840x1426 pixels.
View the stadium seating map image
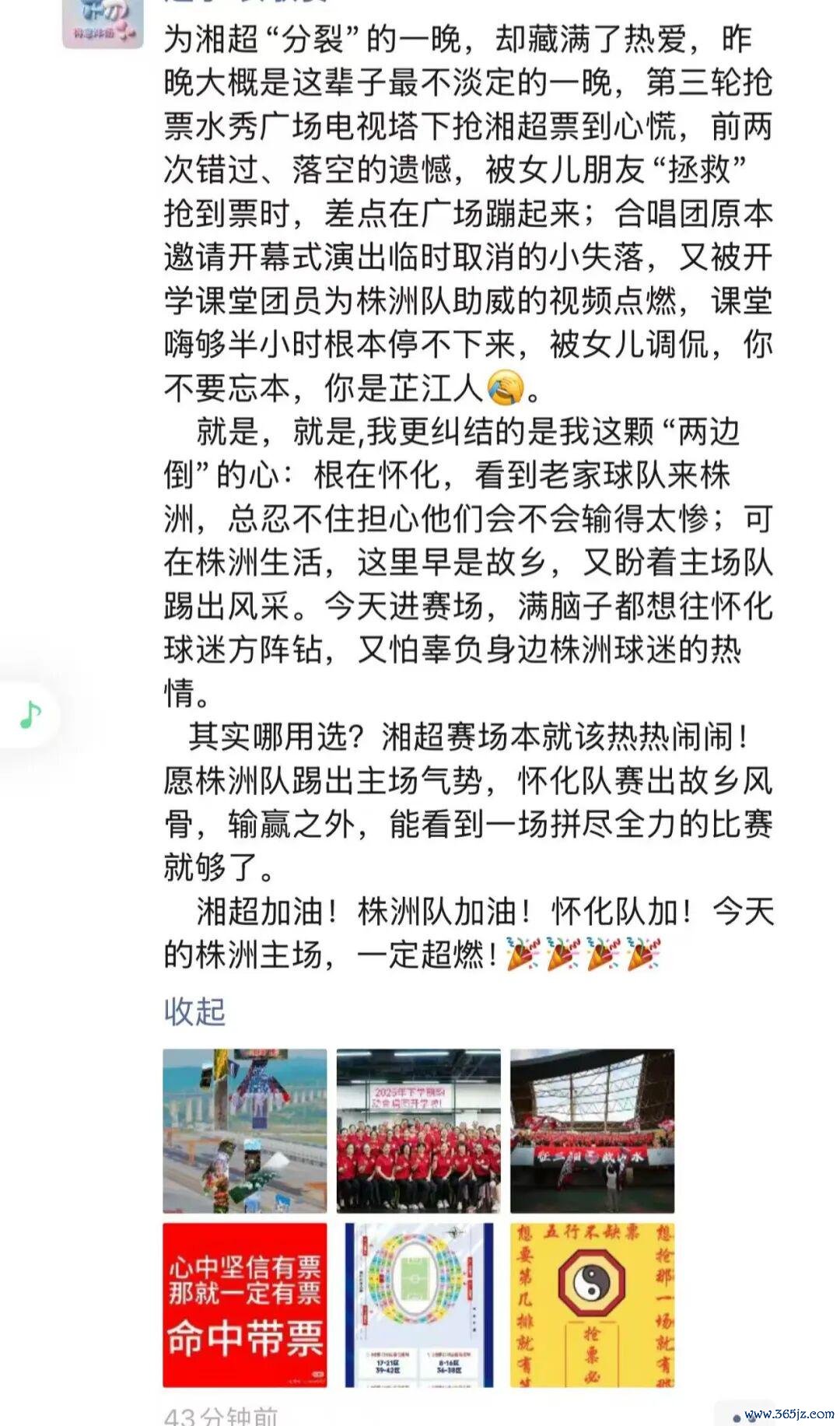pos(418,1305)
